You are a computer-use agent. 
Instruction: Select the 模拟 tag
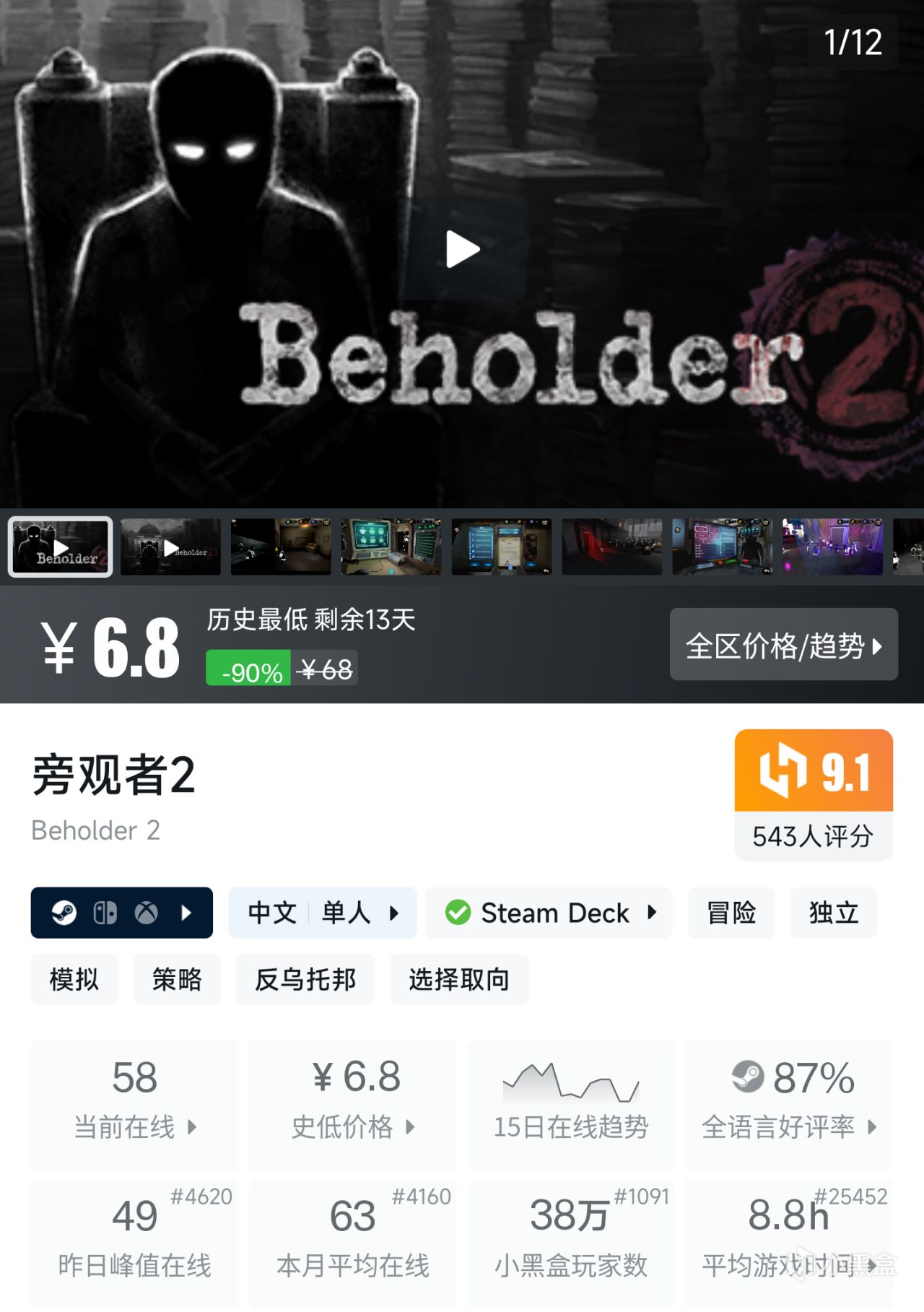click(x=74, y=979)
